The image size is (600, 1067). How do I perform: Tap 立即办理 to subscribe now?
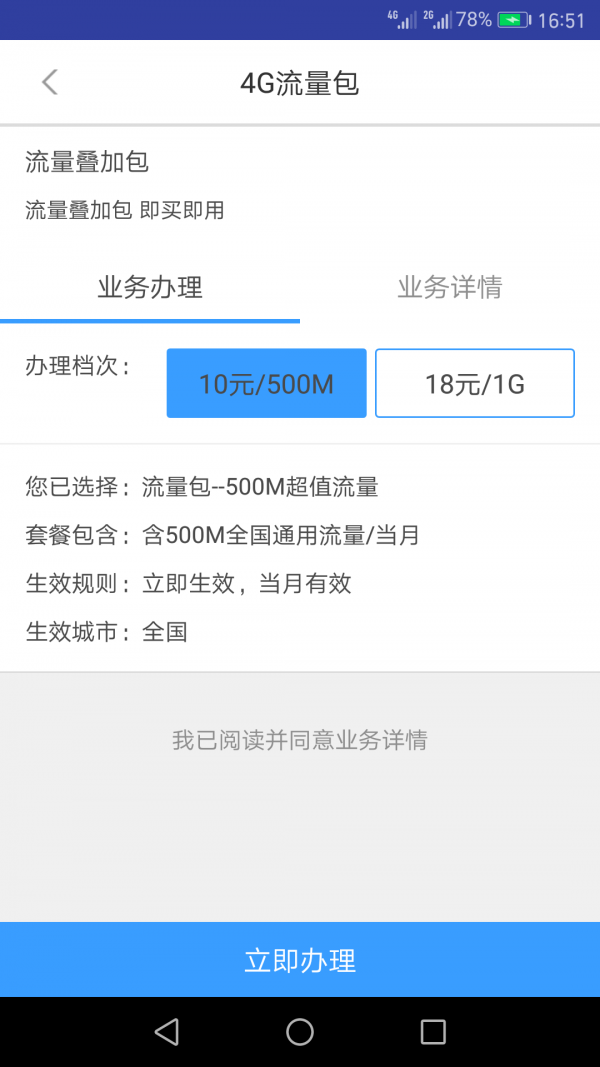pyautogui.click(x=300, y=959)
